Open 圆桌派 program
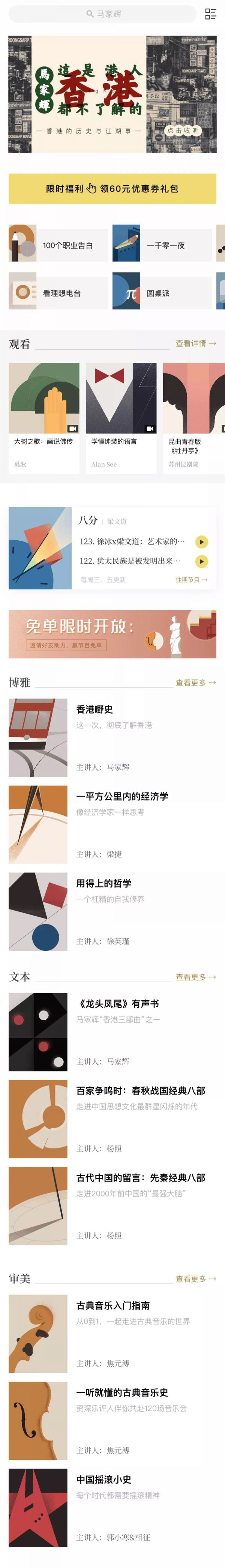This screenshot has width=225, height=1568. click(162, 293)
